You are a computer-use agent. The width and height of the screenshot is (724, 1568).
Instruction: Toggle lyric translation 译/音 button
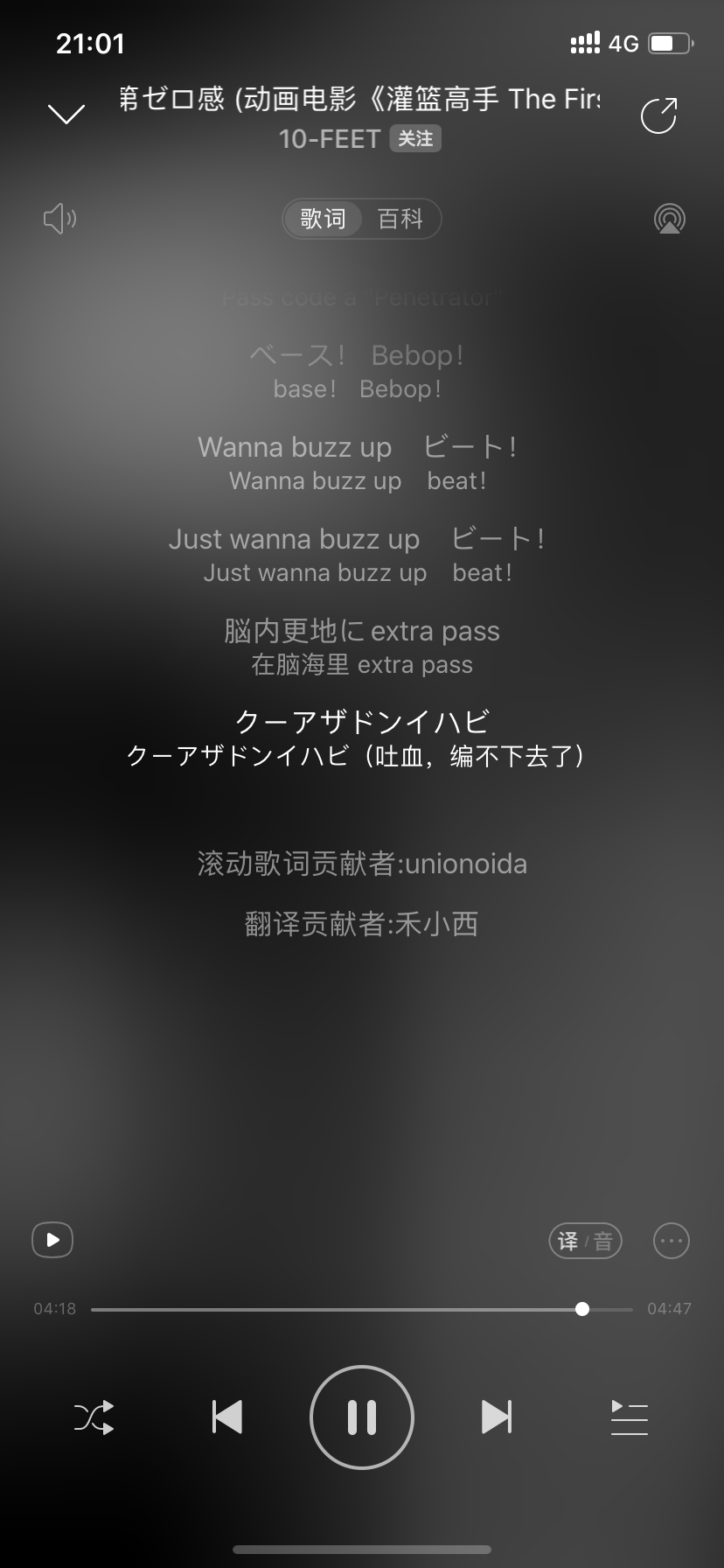click(585, 1241)
